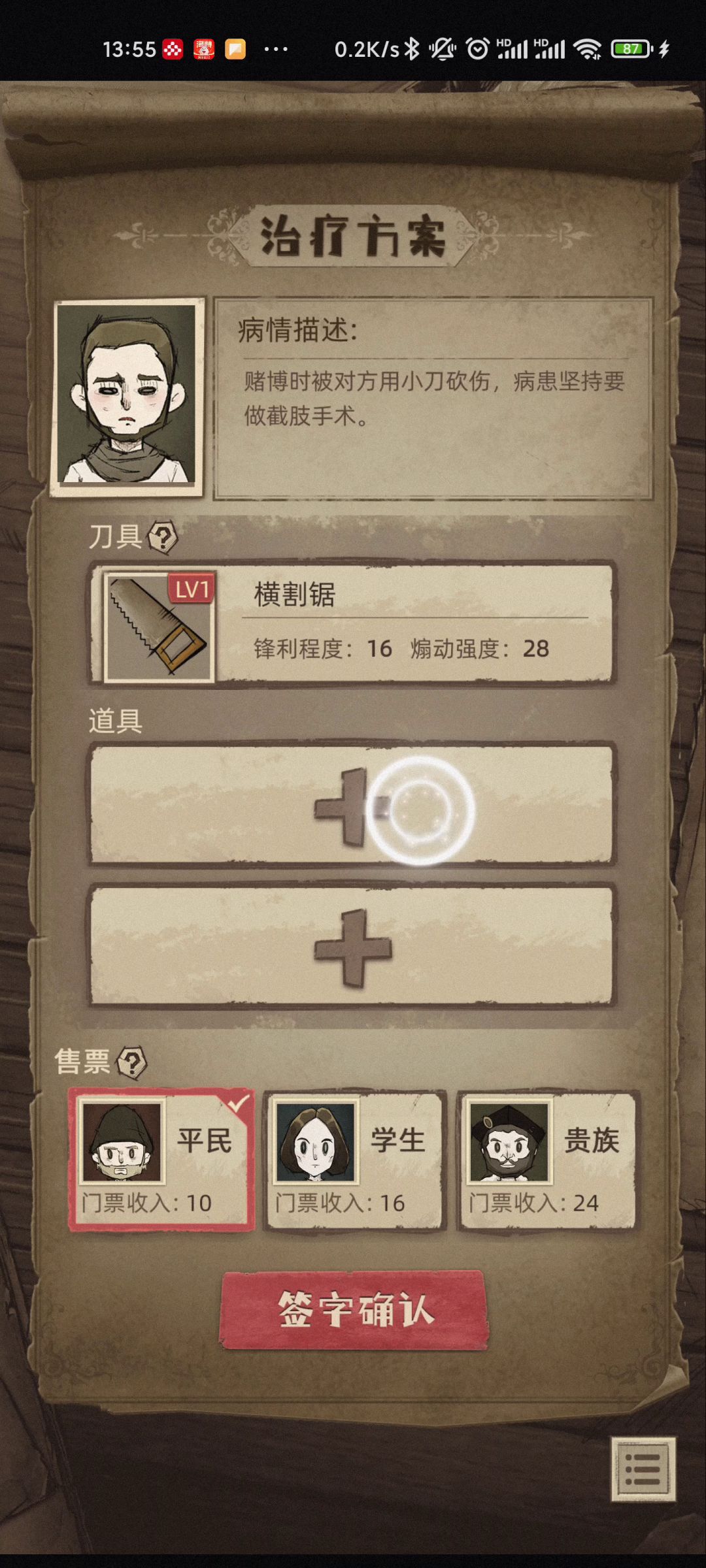The width and height of the screenshot is (706, 1568).
Task: Choose the 平民 ticket option
Action: pos(161,1160)
